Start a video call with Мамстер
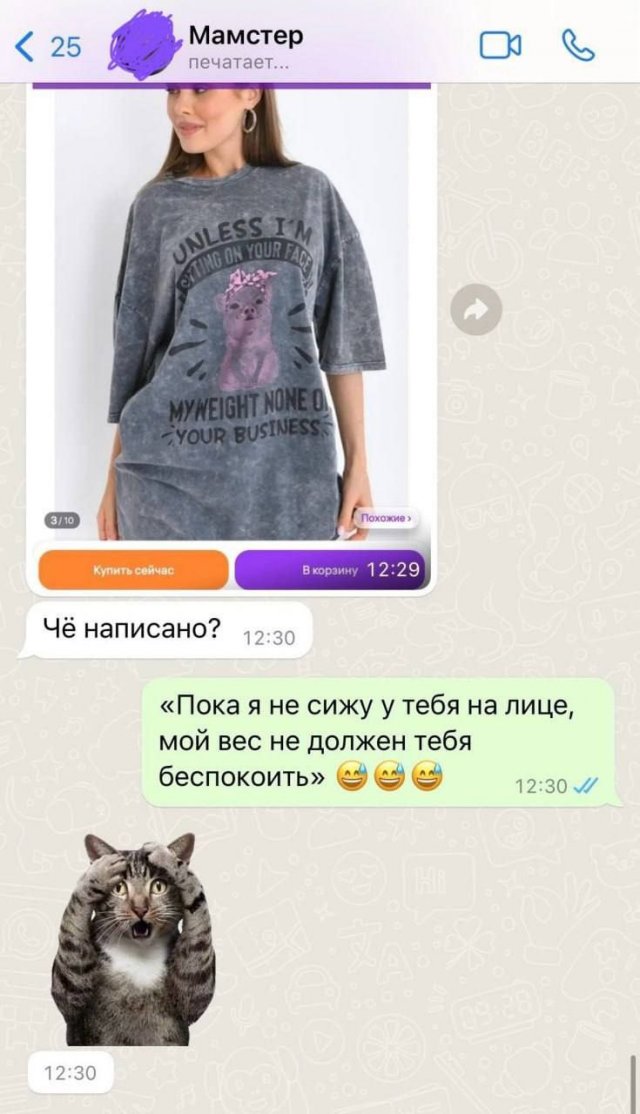640x1114 pixels. tap(500, 46)
